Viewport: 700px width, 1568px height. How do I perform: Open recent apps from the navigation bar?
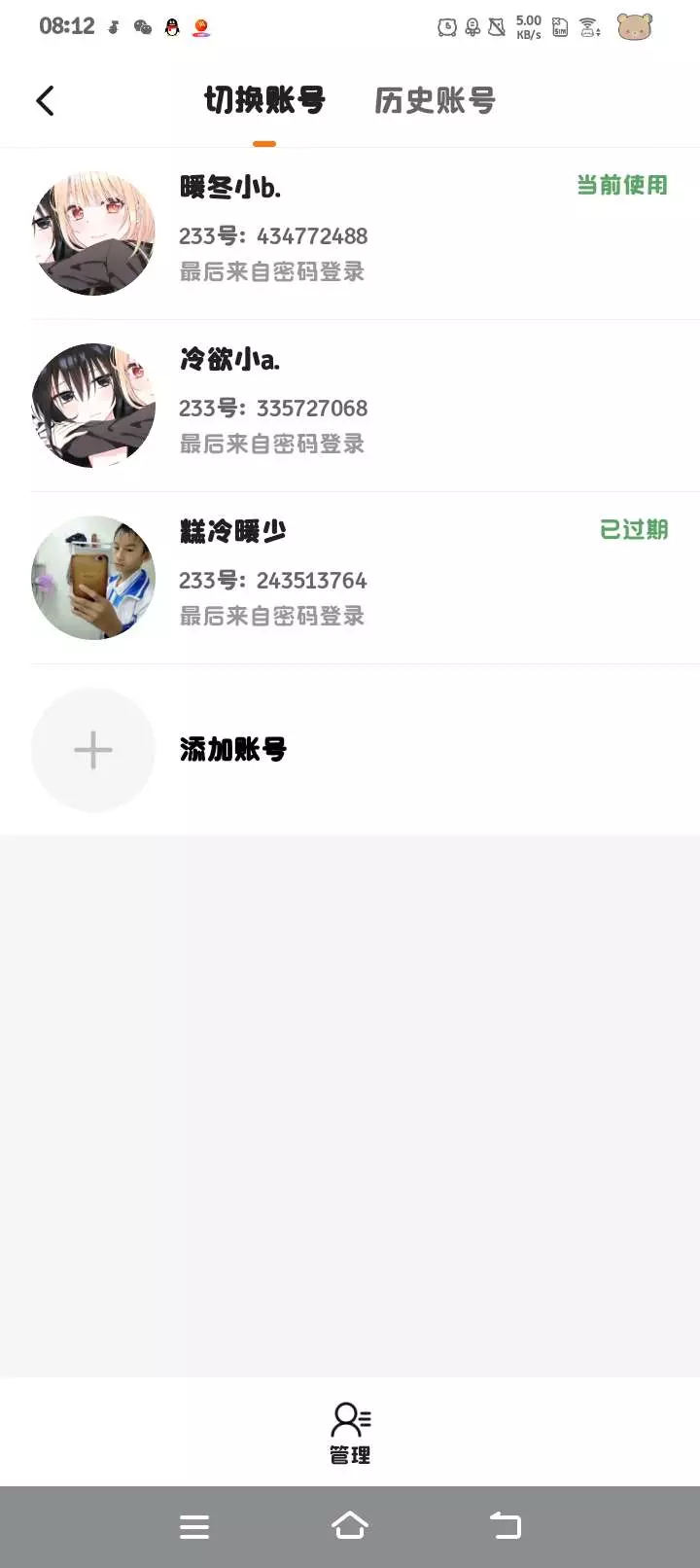coord(194,1526)
